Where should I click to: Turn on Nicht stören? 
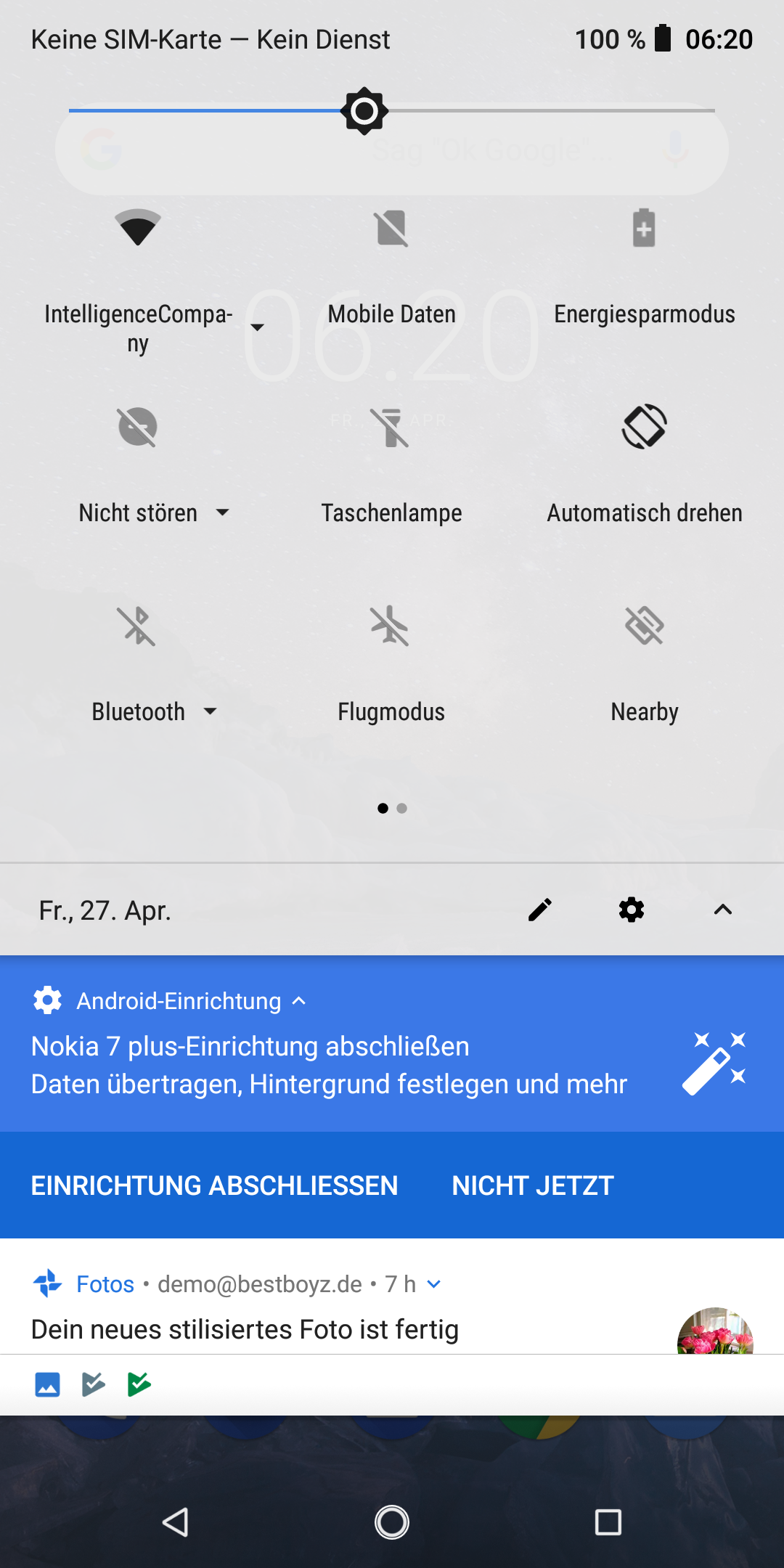click(x=137, y=427)
